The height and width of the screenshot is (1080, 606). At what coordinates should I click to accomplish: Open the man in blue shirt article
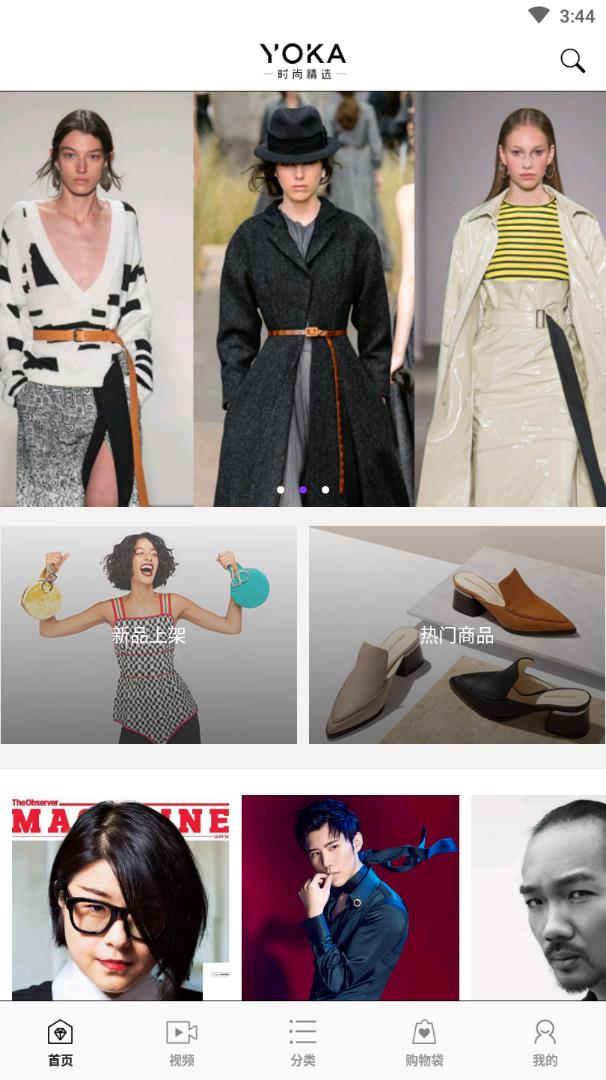tap(350, 897)
